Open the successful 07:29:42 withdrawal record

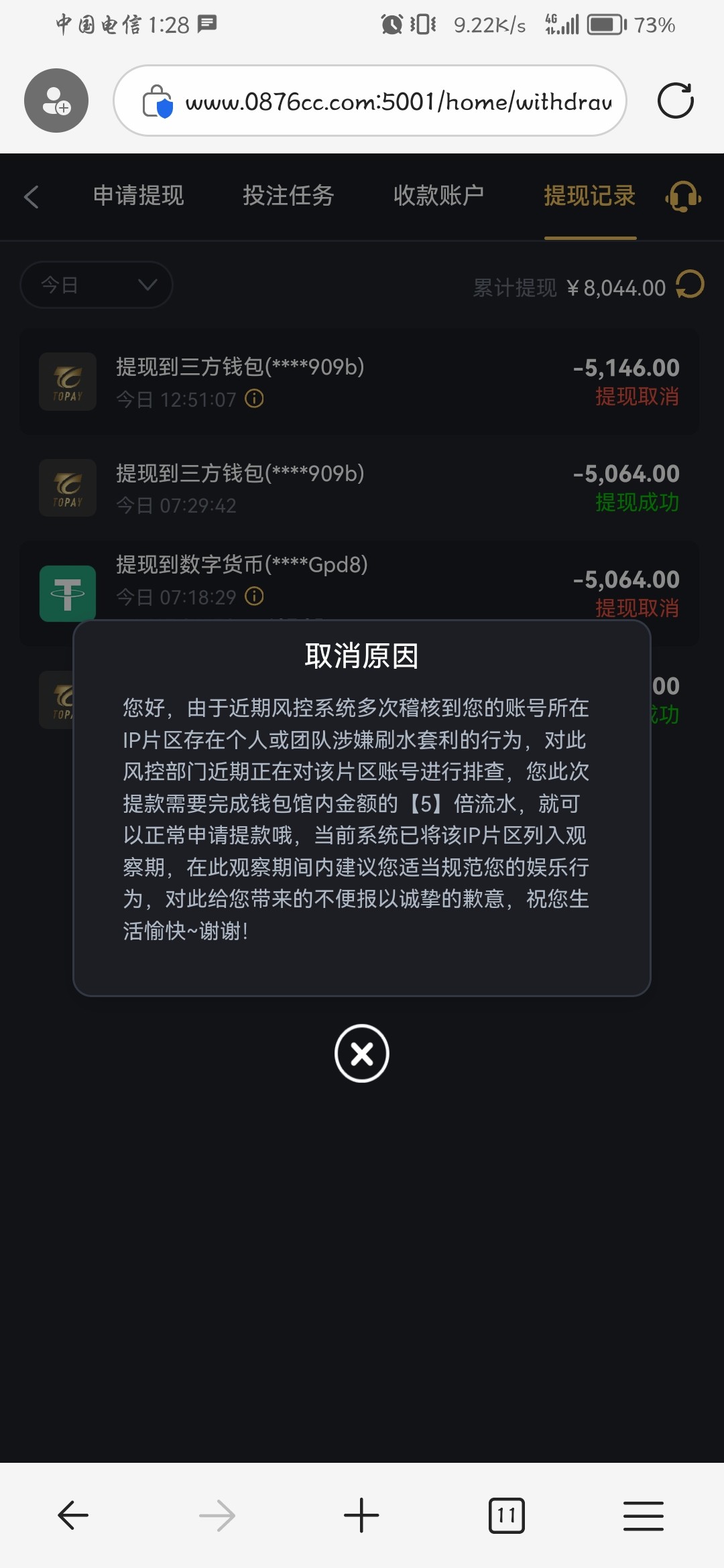coord(359,488)
